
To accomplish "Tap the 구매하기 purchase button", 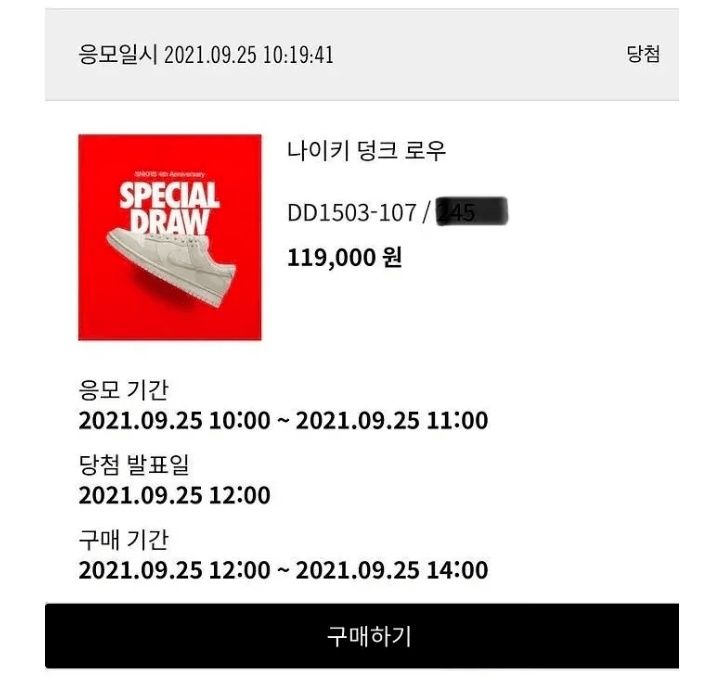I will coord(362,636).
